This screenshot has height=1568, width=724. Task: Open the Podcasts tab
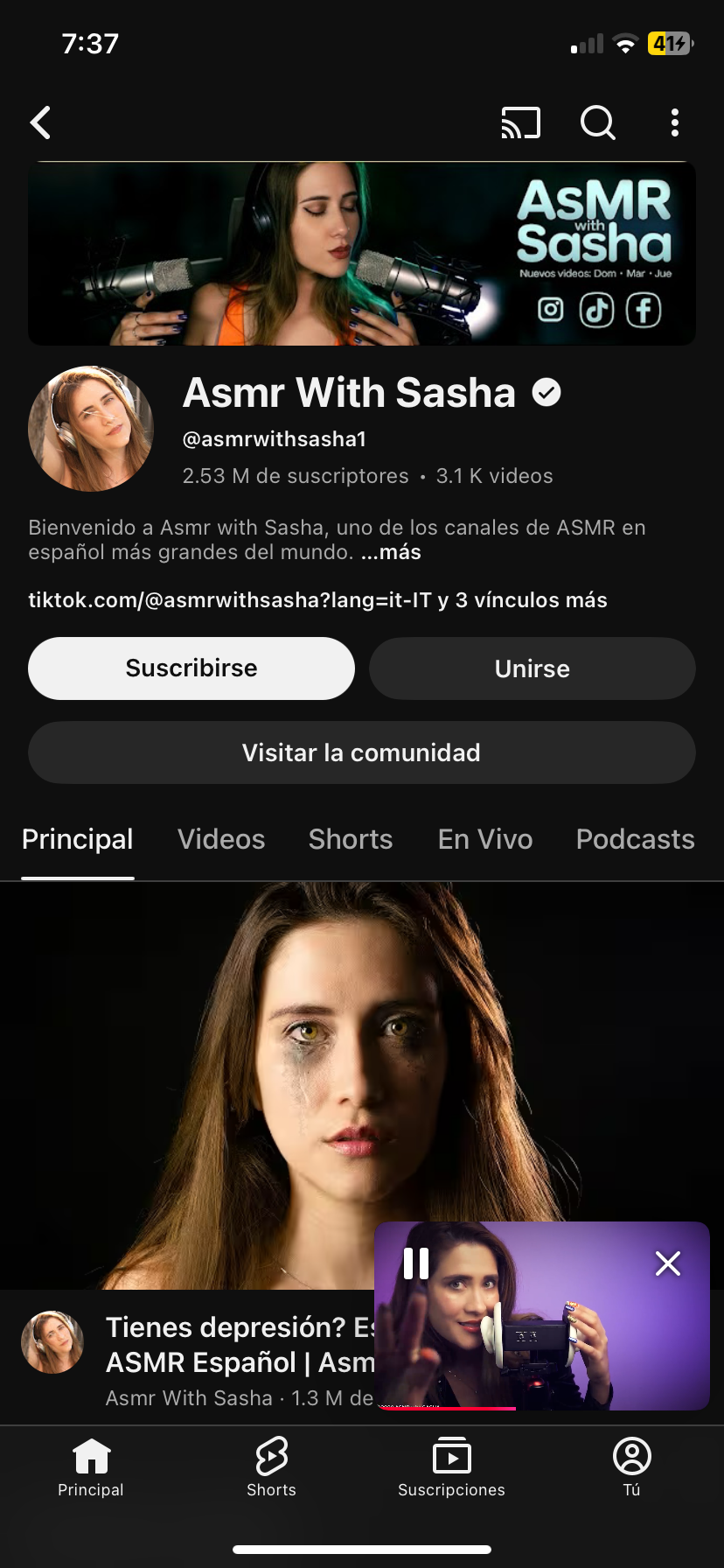click(635, 840)
